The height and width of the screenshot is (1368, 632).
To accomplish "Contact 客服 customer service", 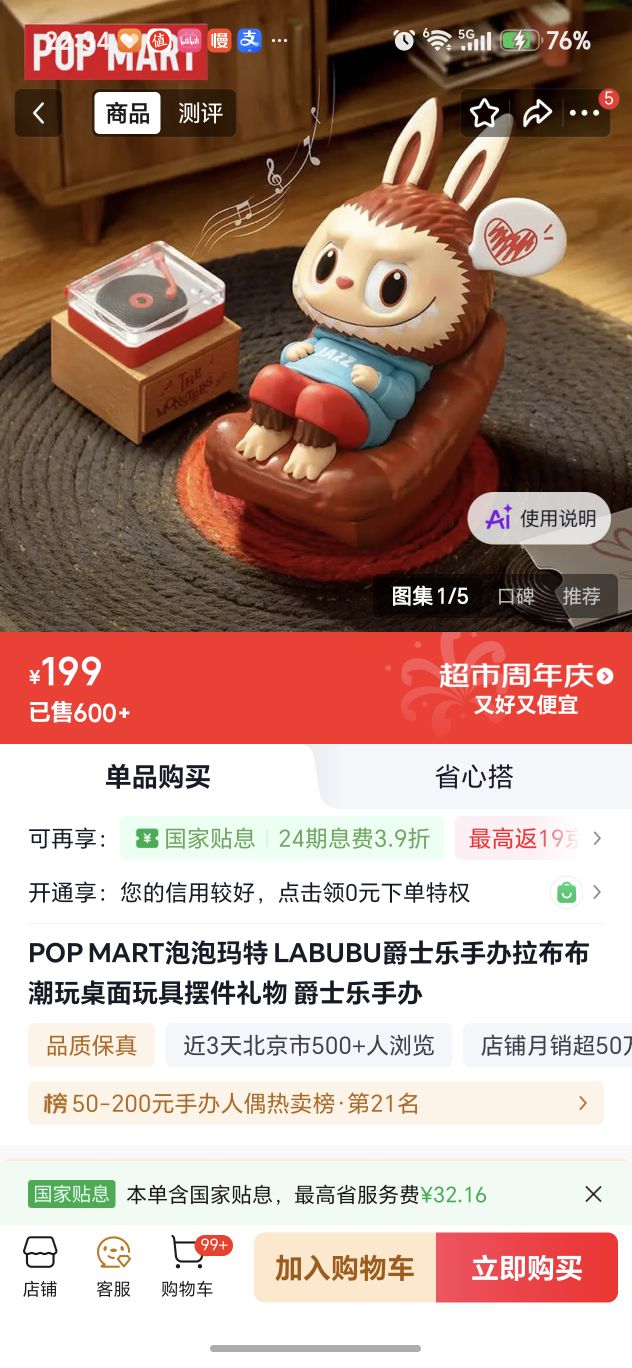I will click(x=114, y=1265).
